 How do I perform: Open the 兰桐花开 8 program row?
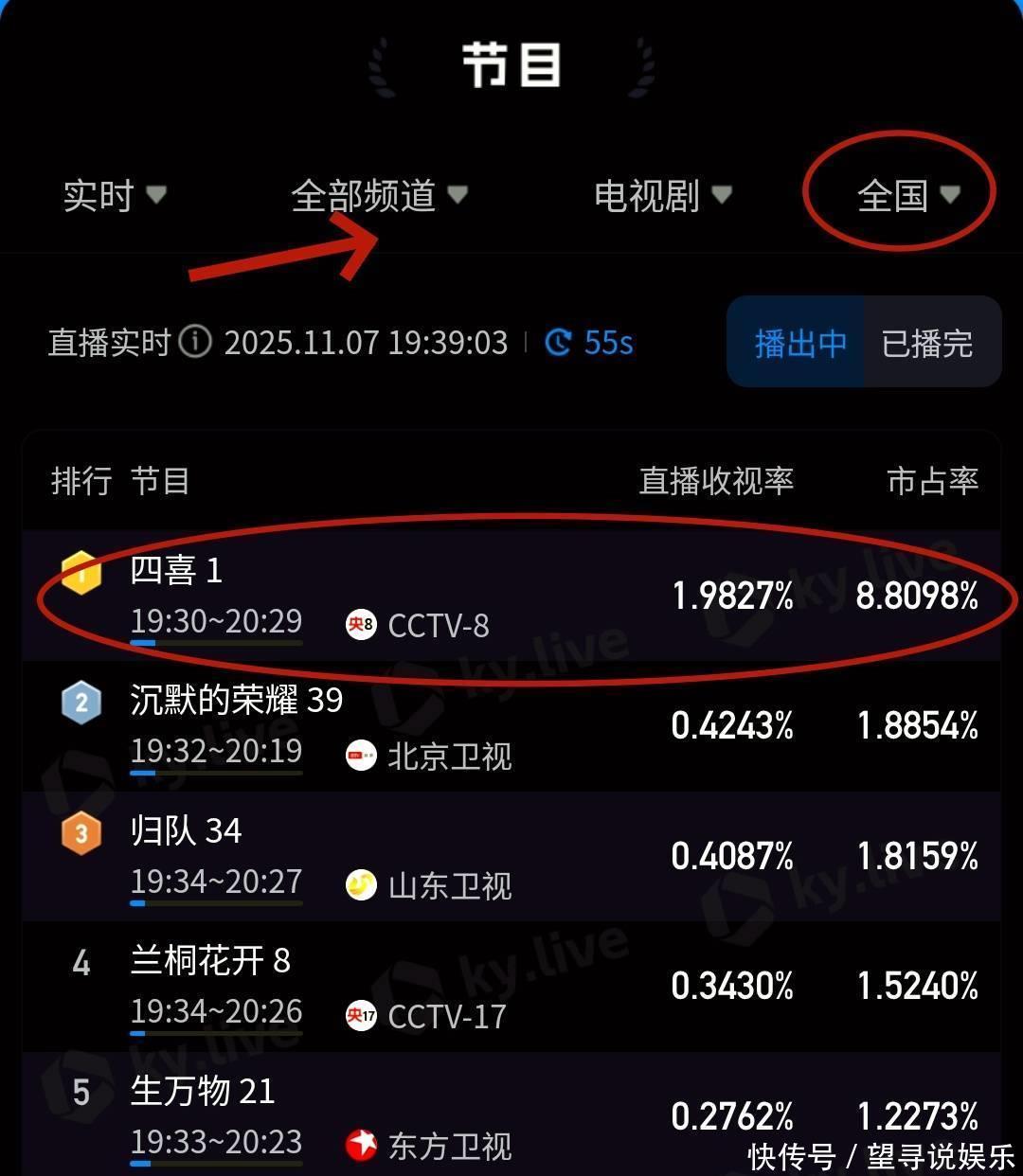(511, 987)
